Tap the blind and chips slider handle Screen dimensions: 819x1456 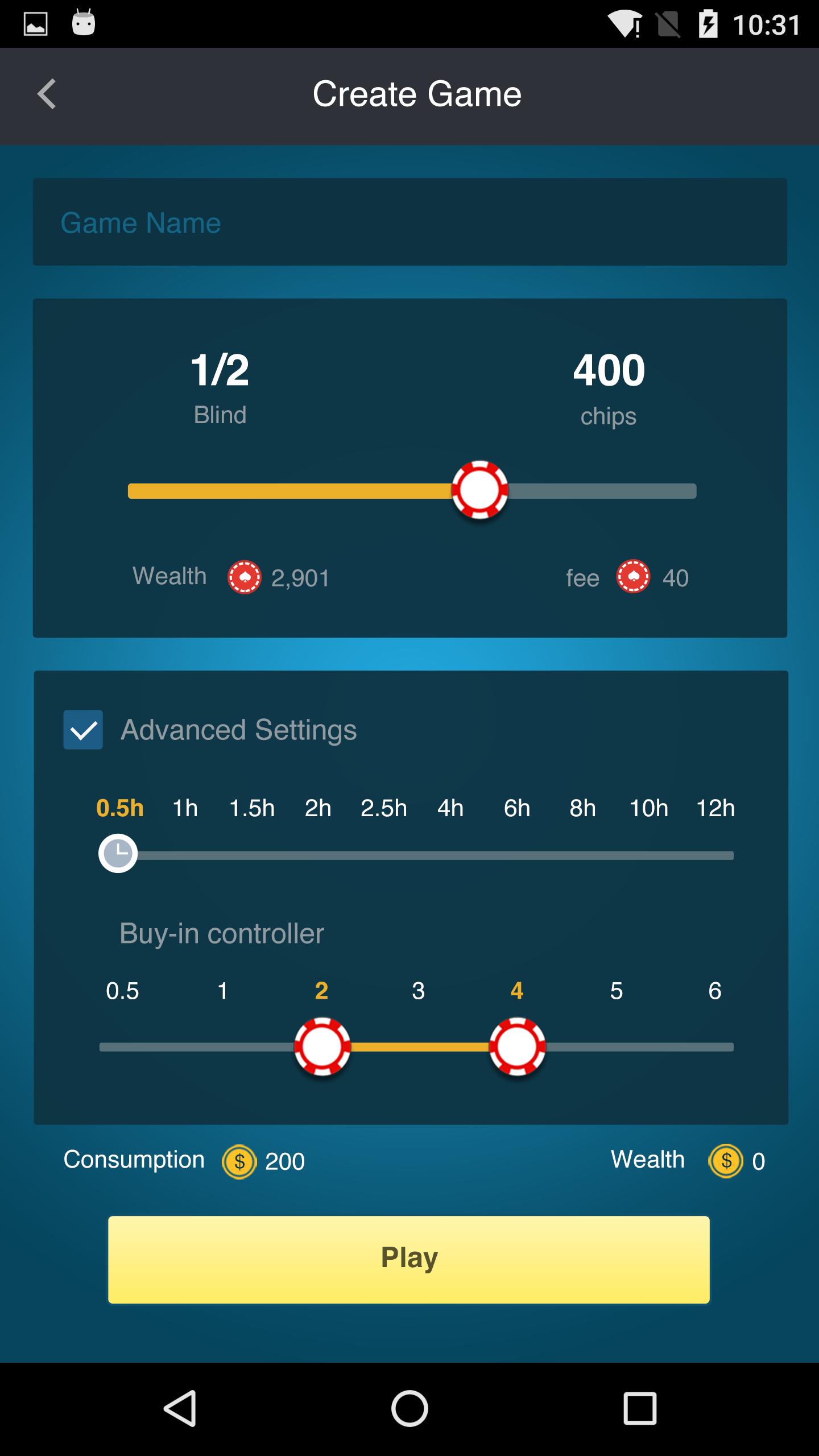[479, 490]
